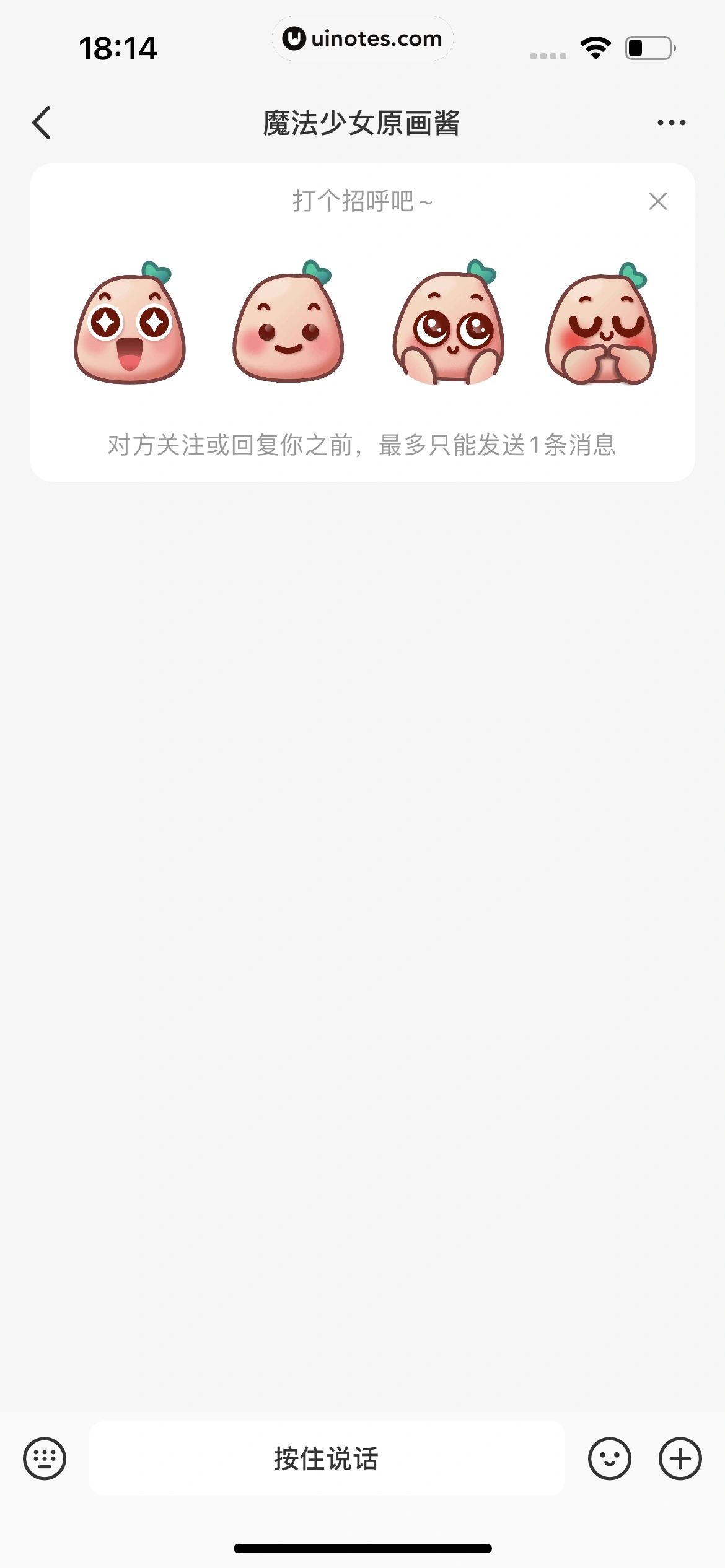Open the more options menu

point(671,122)
